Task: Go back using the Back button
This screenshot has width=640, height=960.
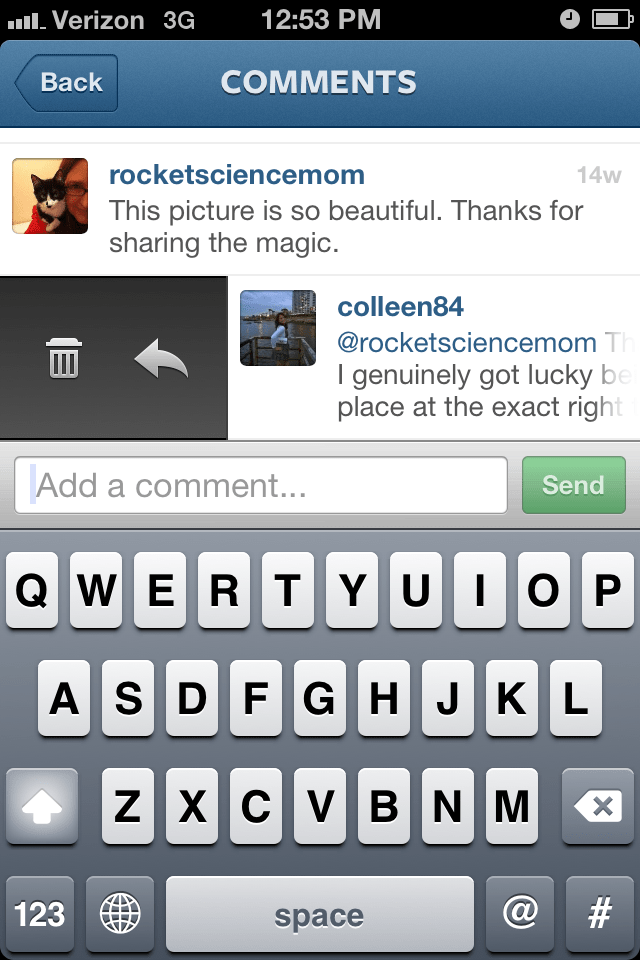Action: (66, 83)
